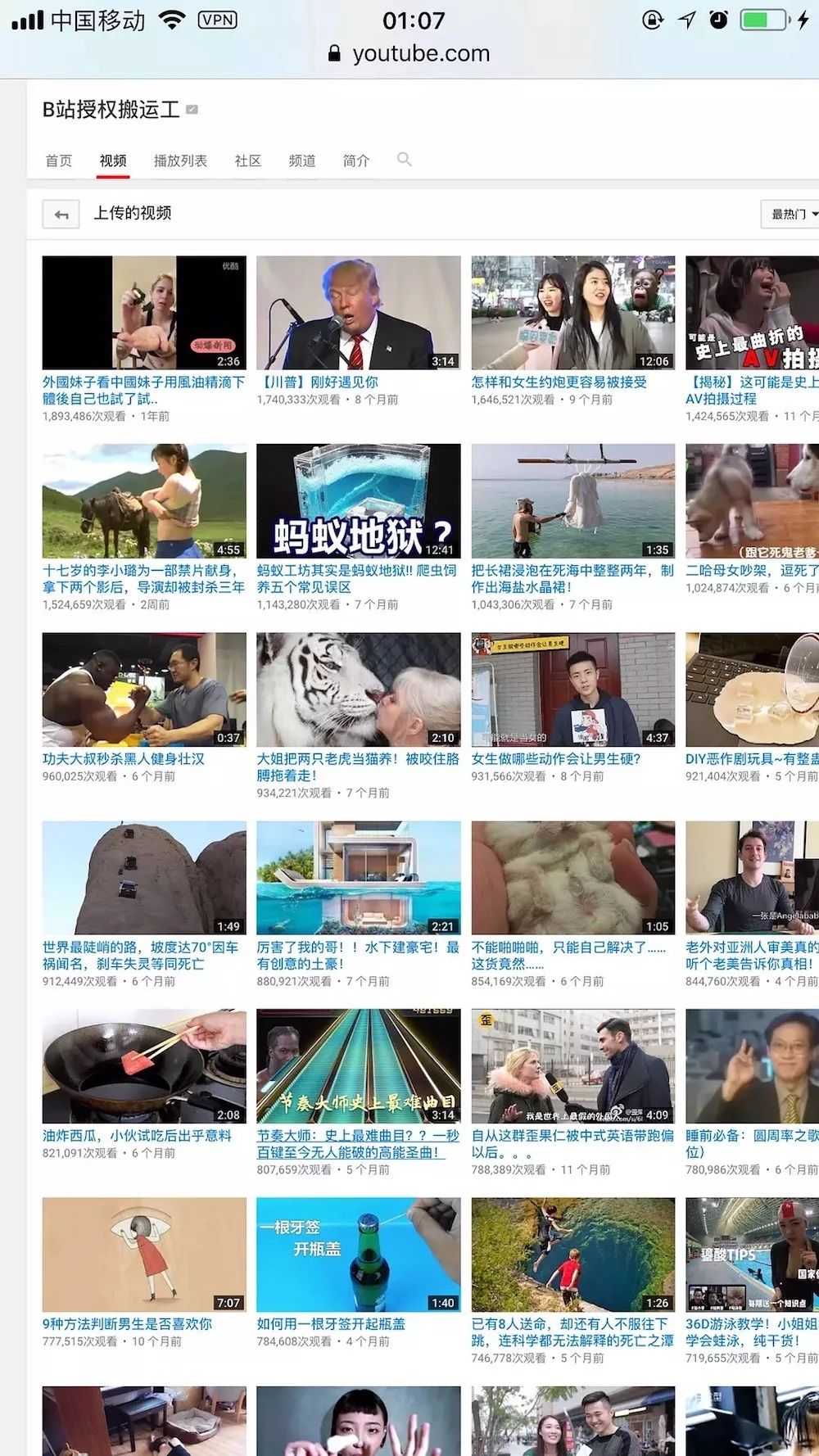Open title link 怎样和女生约炮更容易被接受

[x=559, y=382]
